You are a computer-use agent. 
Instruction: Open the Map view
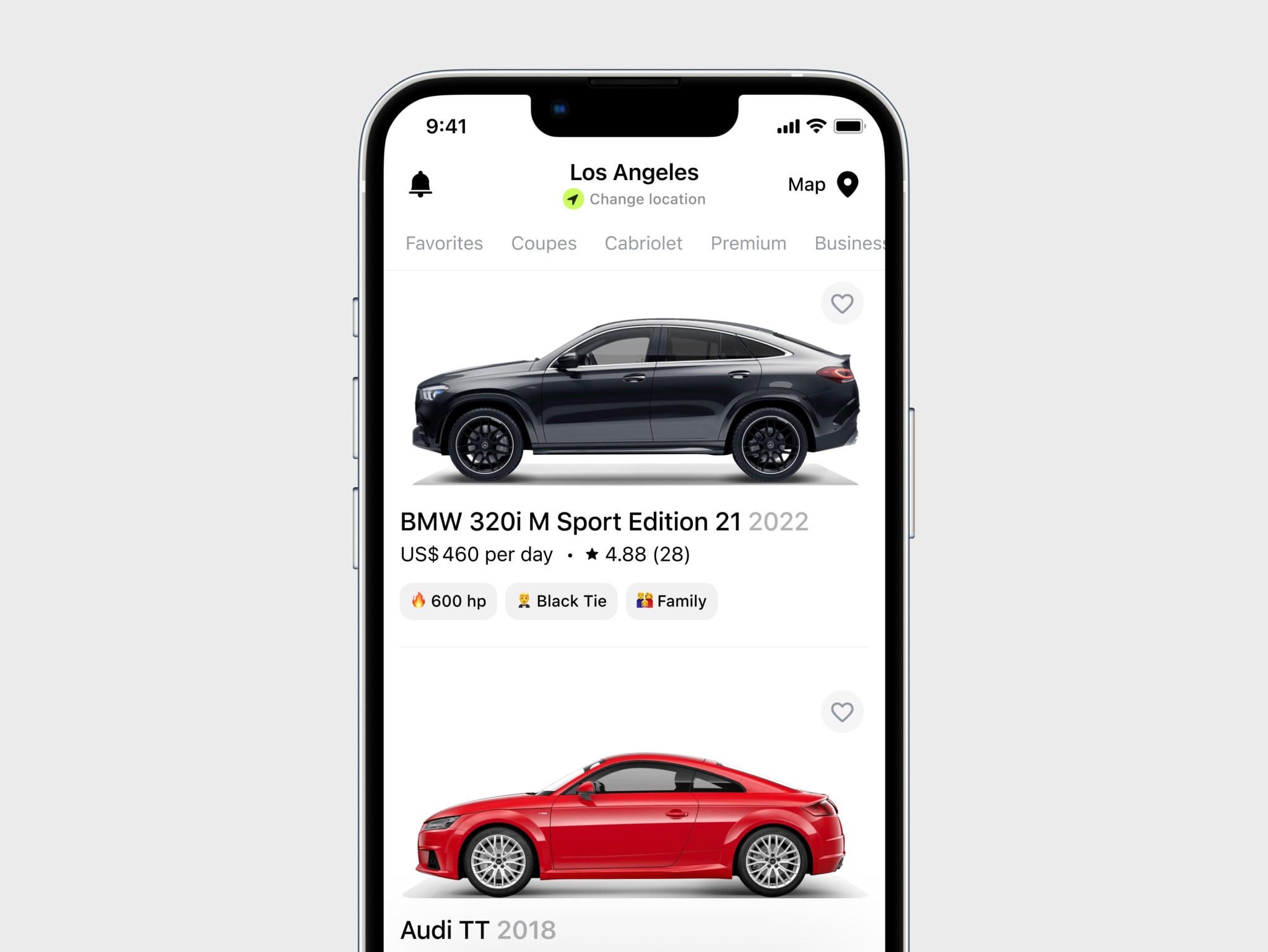[822, 184]
